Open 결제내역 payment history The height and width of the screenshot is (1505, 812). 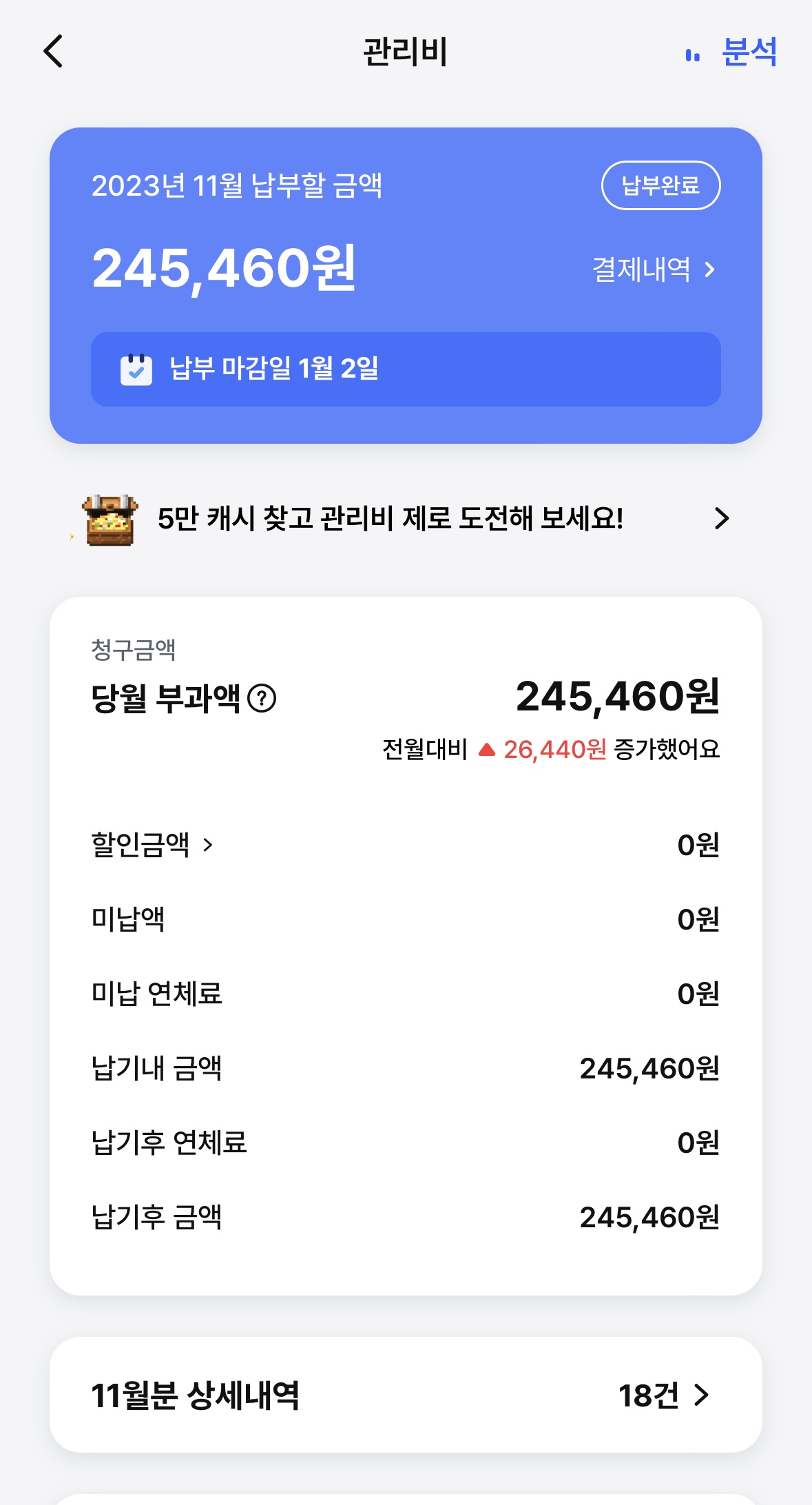pyautogui.click(x=654, y=269)
